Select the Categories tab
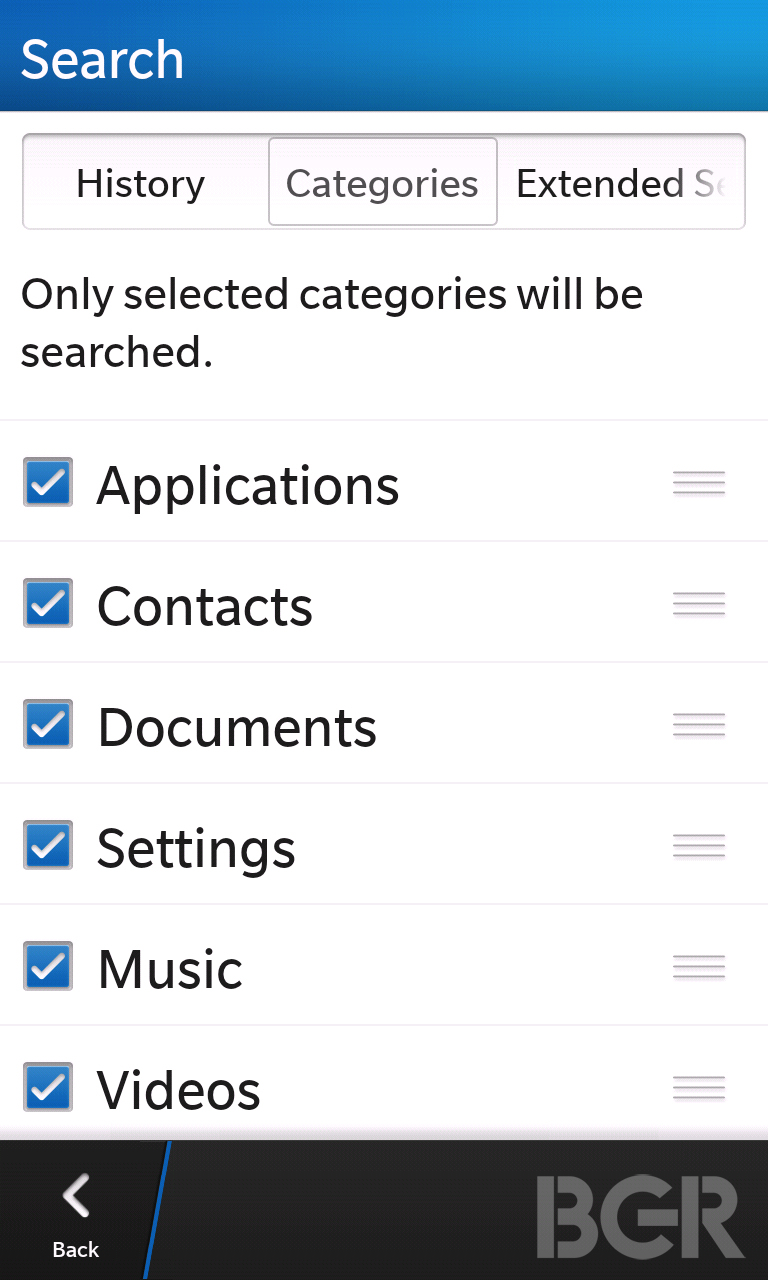This screenshot has width=768, height=1280. (383, 182)
